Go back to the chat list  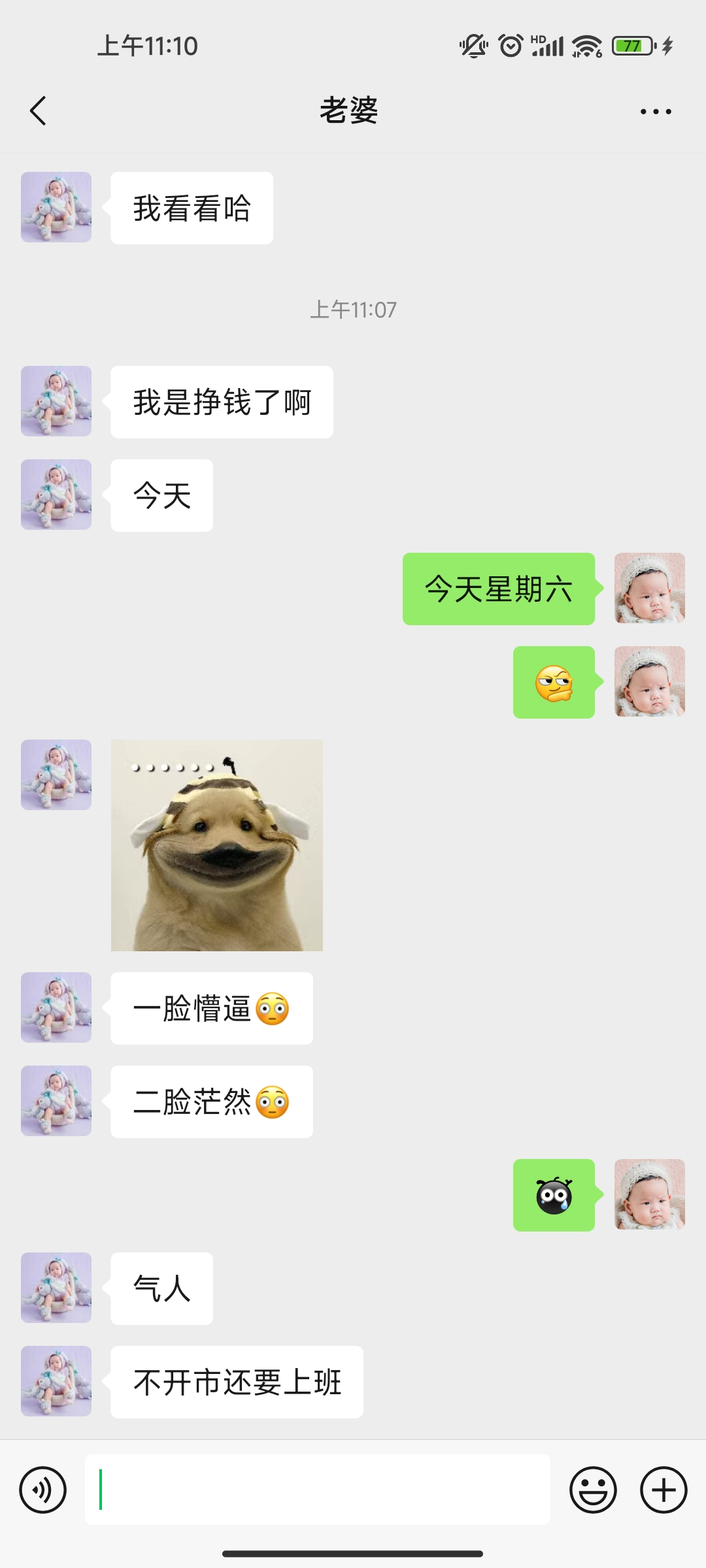(39, 110)
